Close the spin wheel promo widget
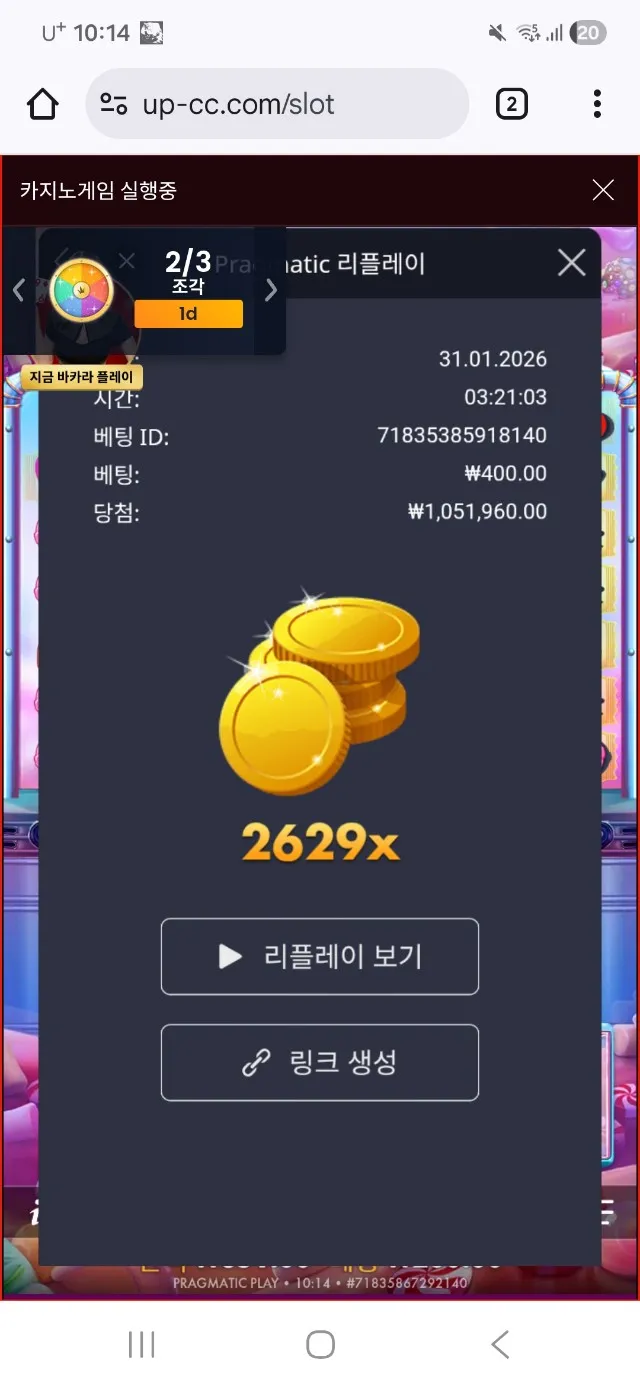The width and height of the screenshot is (640, 1386). tap(127, 261)
